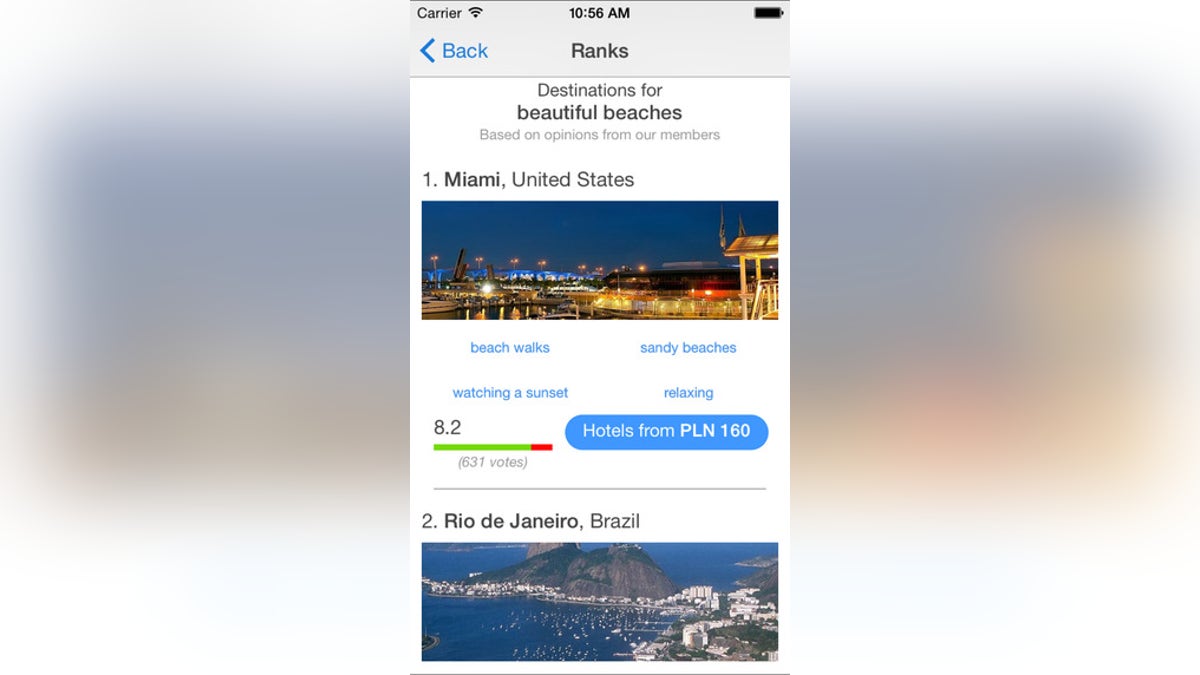Screen dimensions: 1200x675
Task: Select the relaxing tag link
Action: 688,393
